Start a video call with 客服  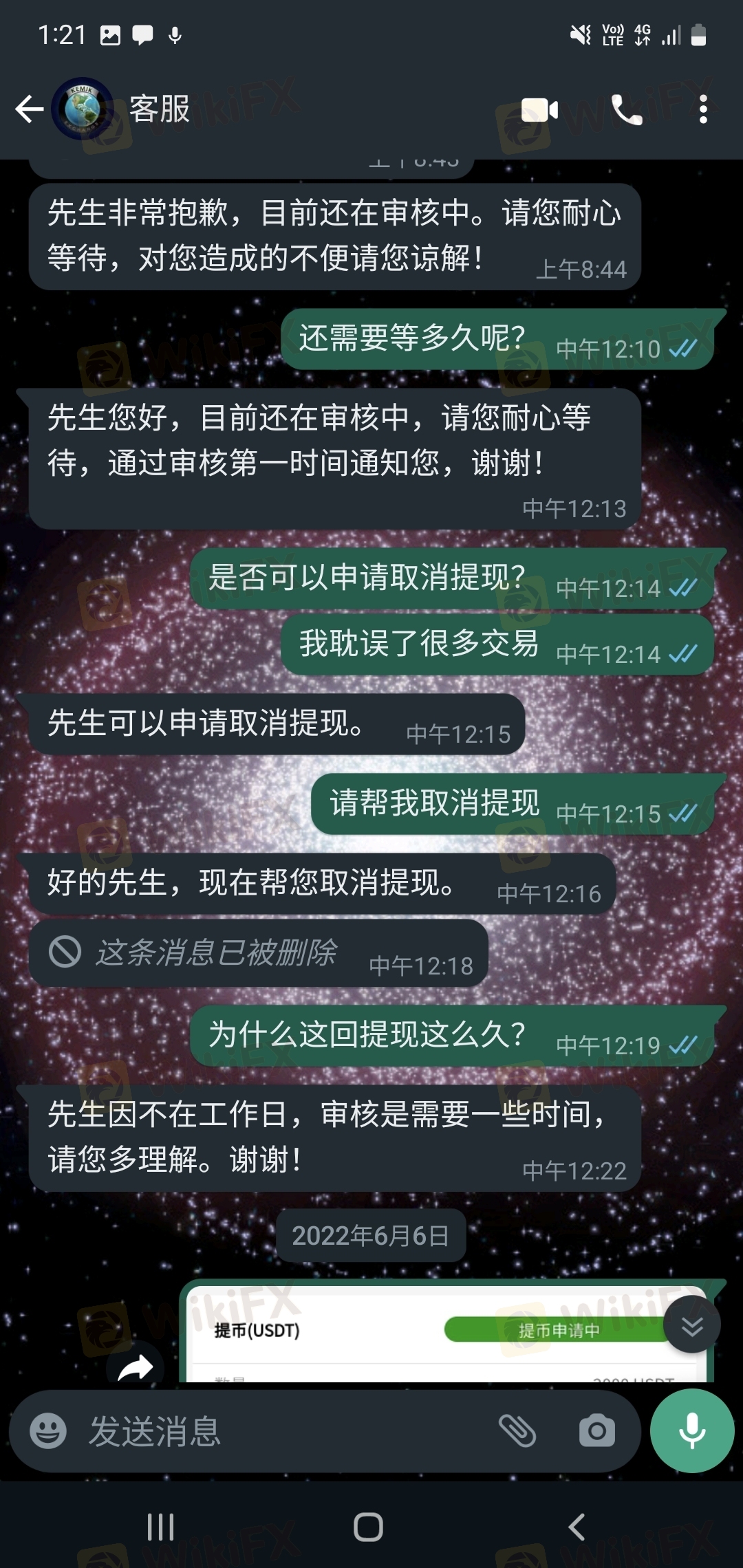(539, 110)
